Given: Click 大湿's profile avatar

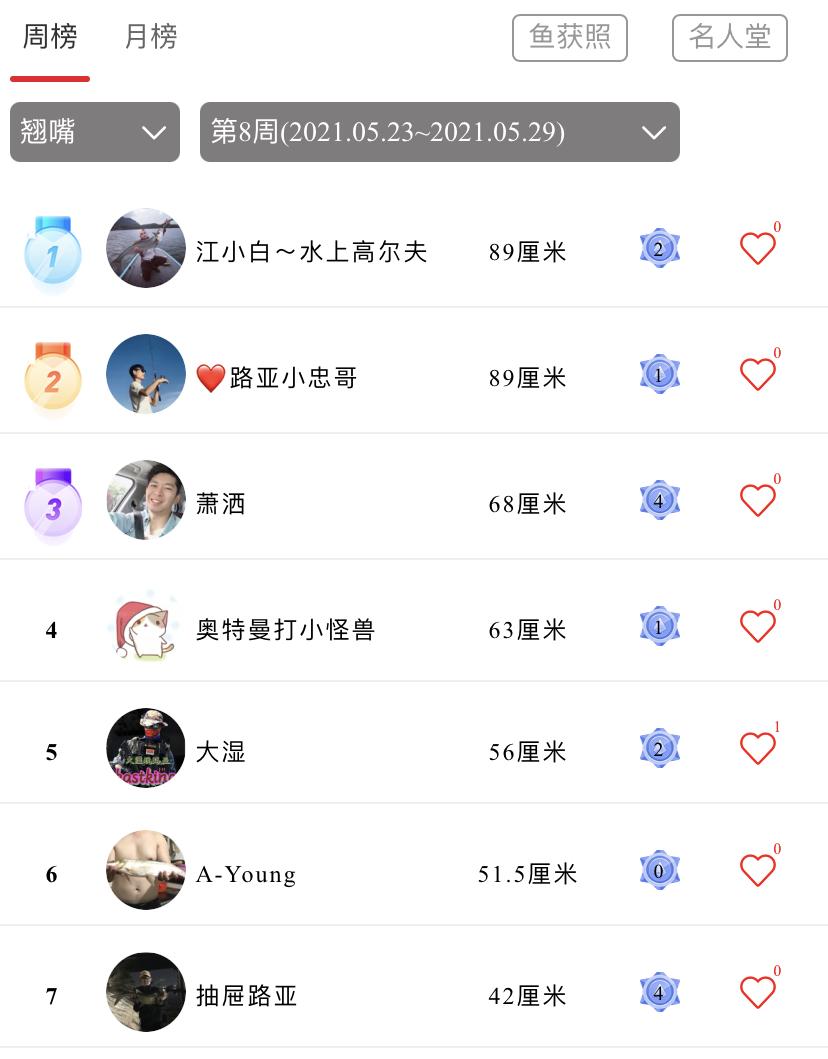Looking at the screenshot, I should tap(146, 748).
